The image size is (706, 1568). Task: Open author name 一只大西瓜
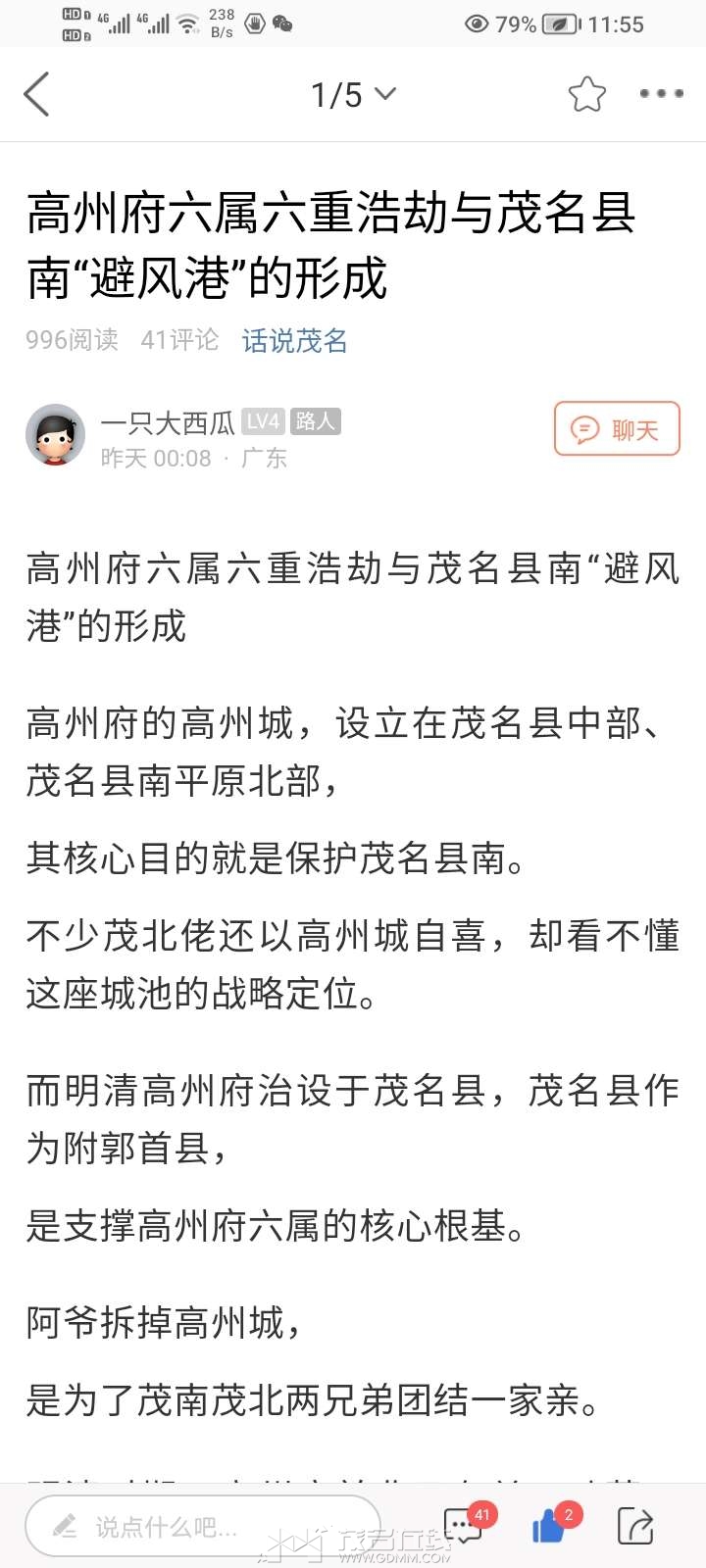tap(168, 422)
